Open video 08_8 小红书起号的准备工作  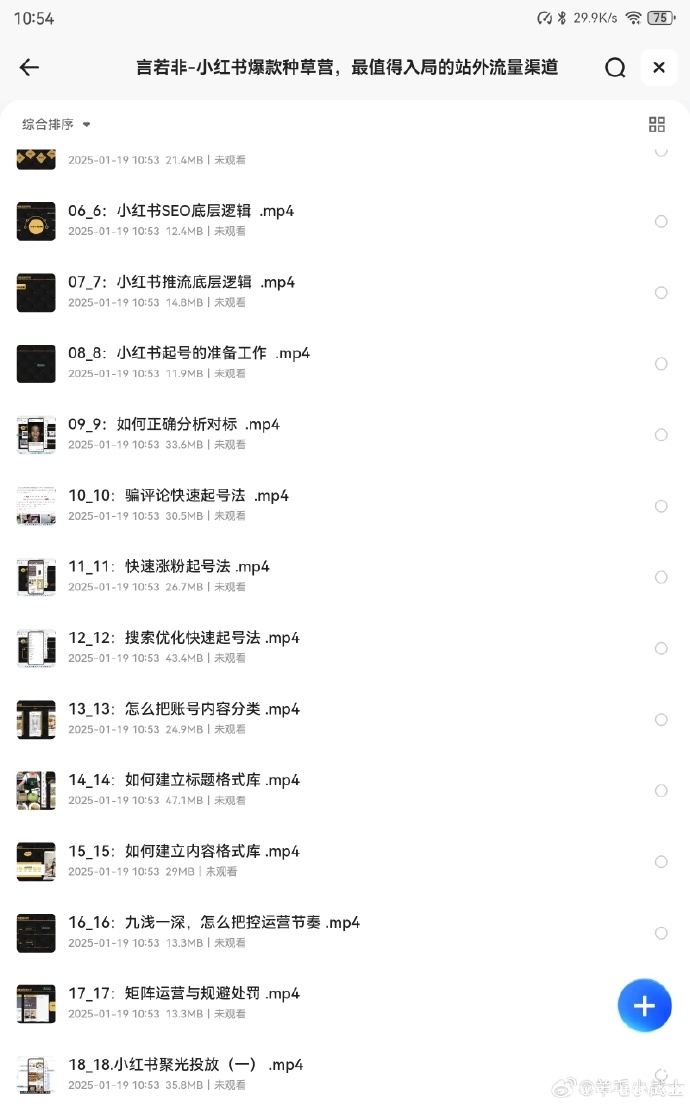(188, 353)
